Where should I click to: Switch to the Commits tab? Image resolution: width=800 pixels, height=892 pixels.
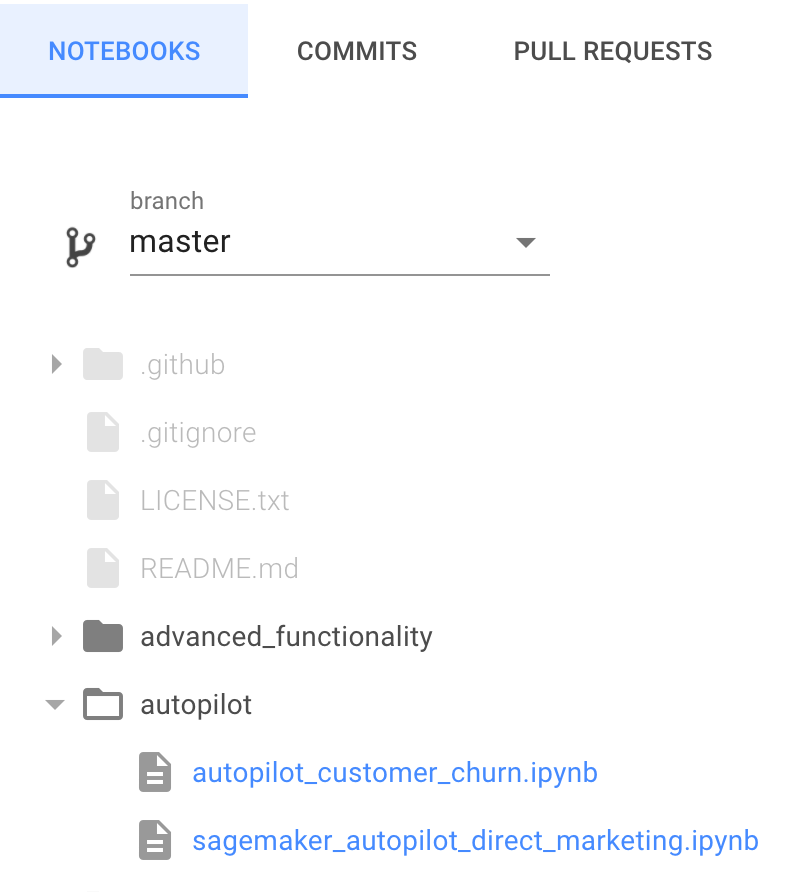coord(357,52)
